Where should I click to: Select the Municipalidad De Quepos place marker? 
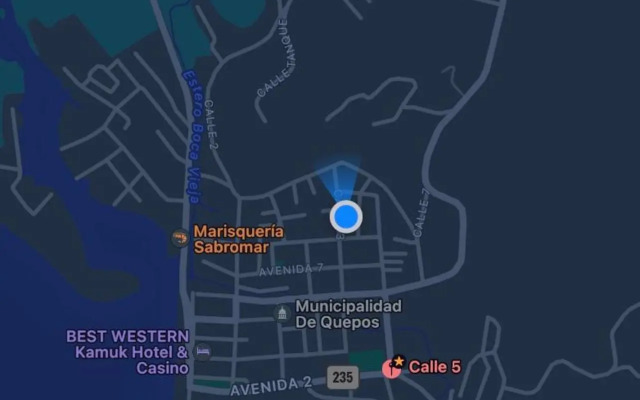282,314
